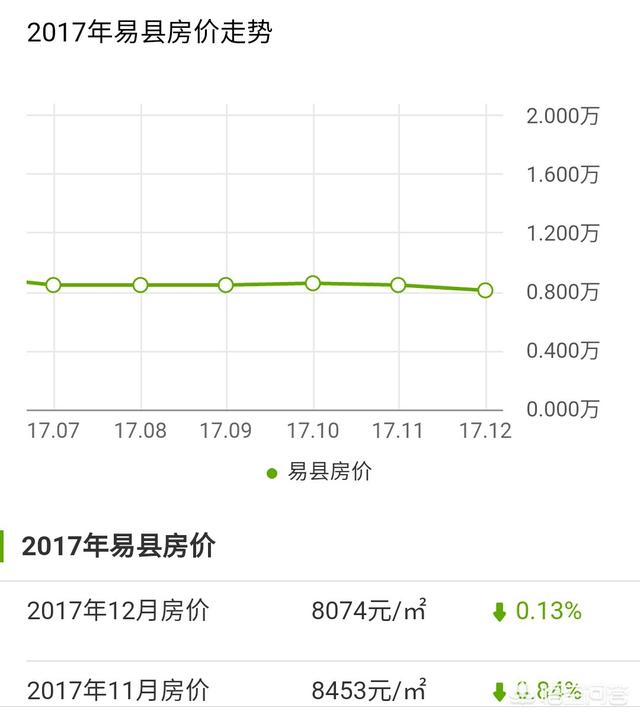
Task: Show the 17.09 price point value
Action: point(226,285)
